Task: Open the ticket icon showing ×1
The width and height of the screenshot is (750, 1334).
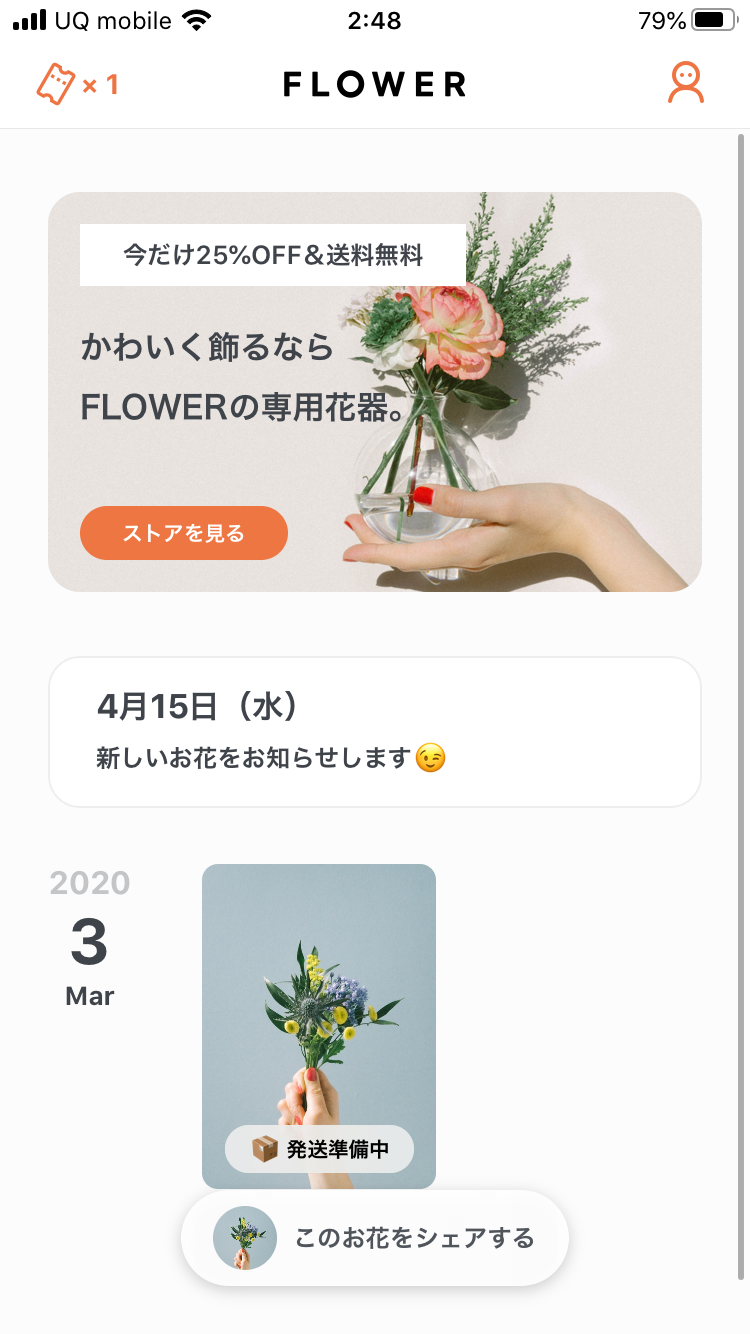Action: tap(76, 85)
